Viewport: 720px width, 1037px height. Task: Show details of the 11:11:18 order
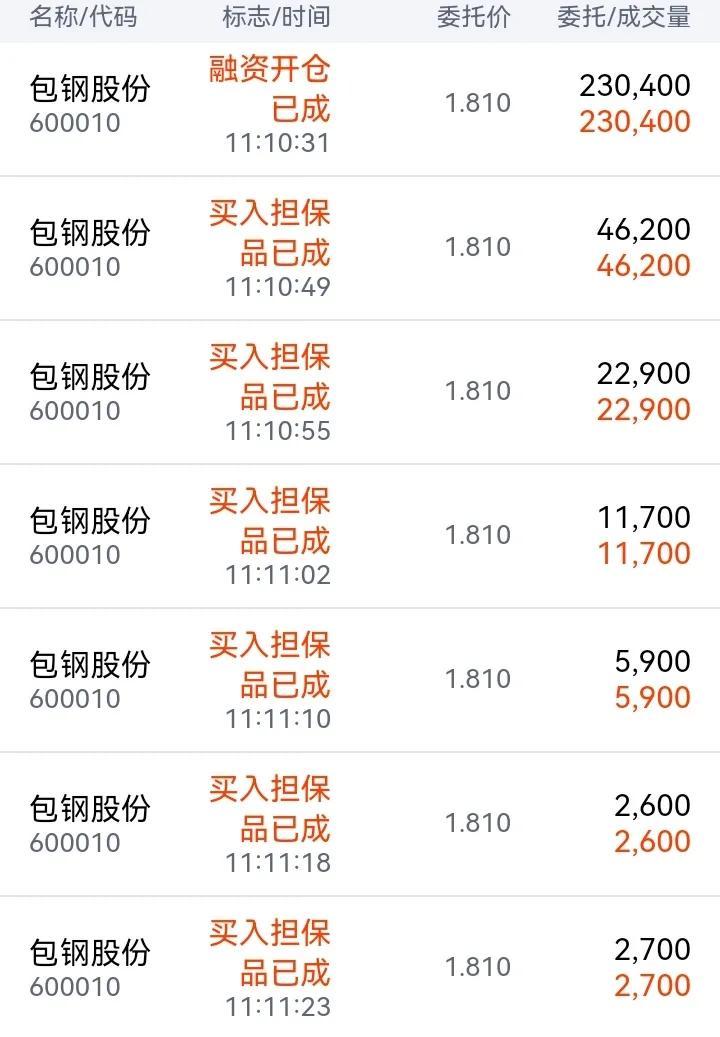(x=360, y=824)
